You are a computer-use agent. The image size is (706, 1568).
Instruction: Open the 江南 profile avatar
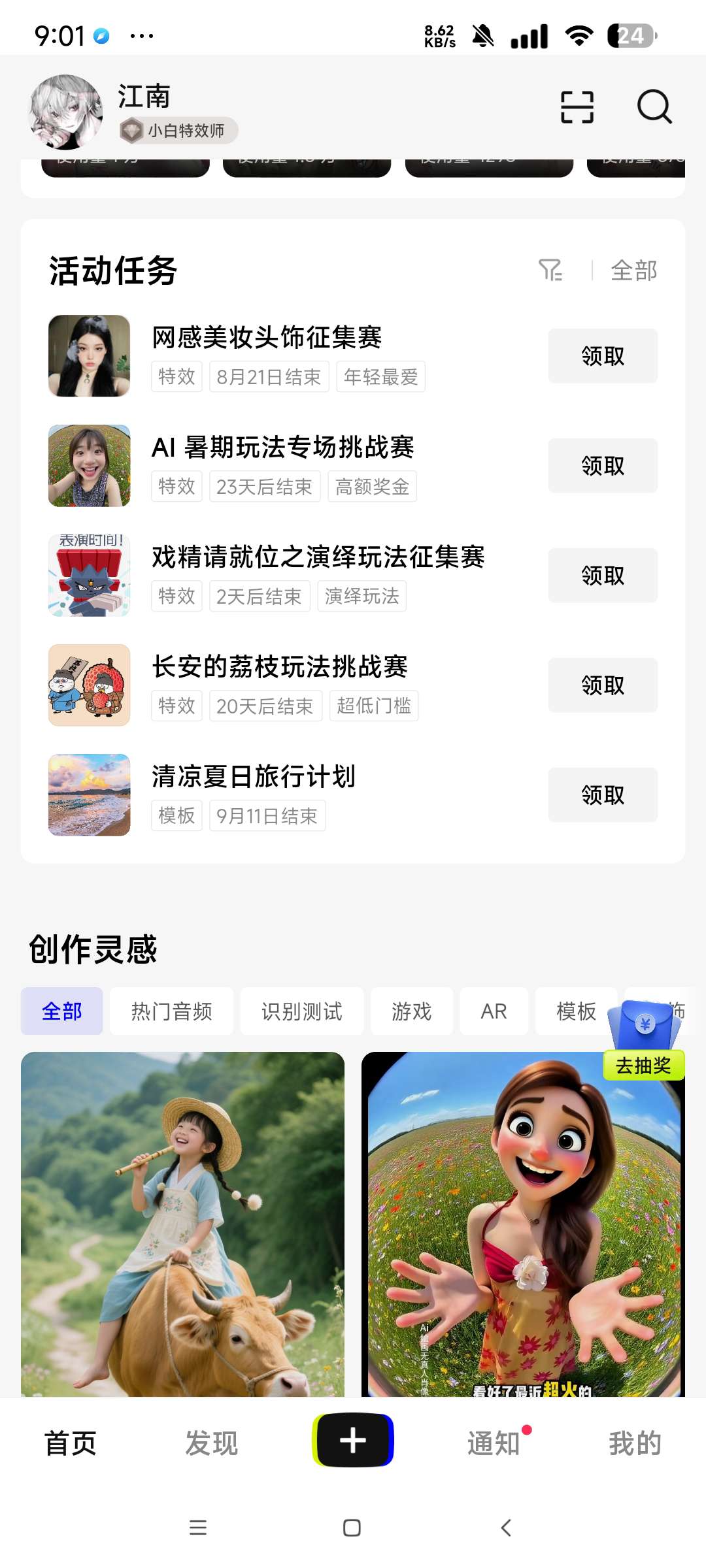pyautogui.click(x=66, y=112)
